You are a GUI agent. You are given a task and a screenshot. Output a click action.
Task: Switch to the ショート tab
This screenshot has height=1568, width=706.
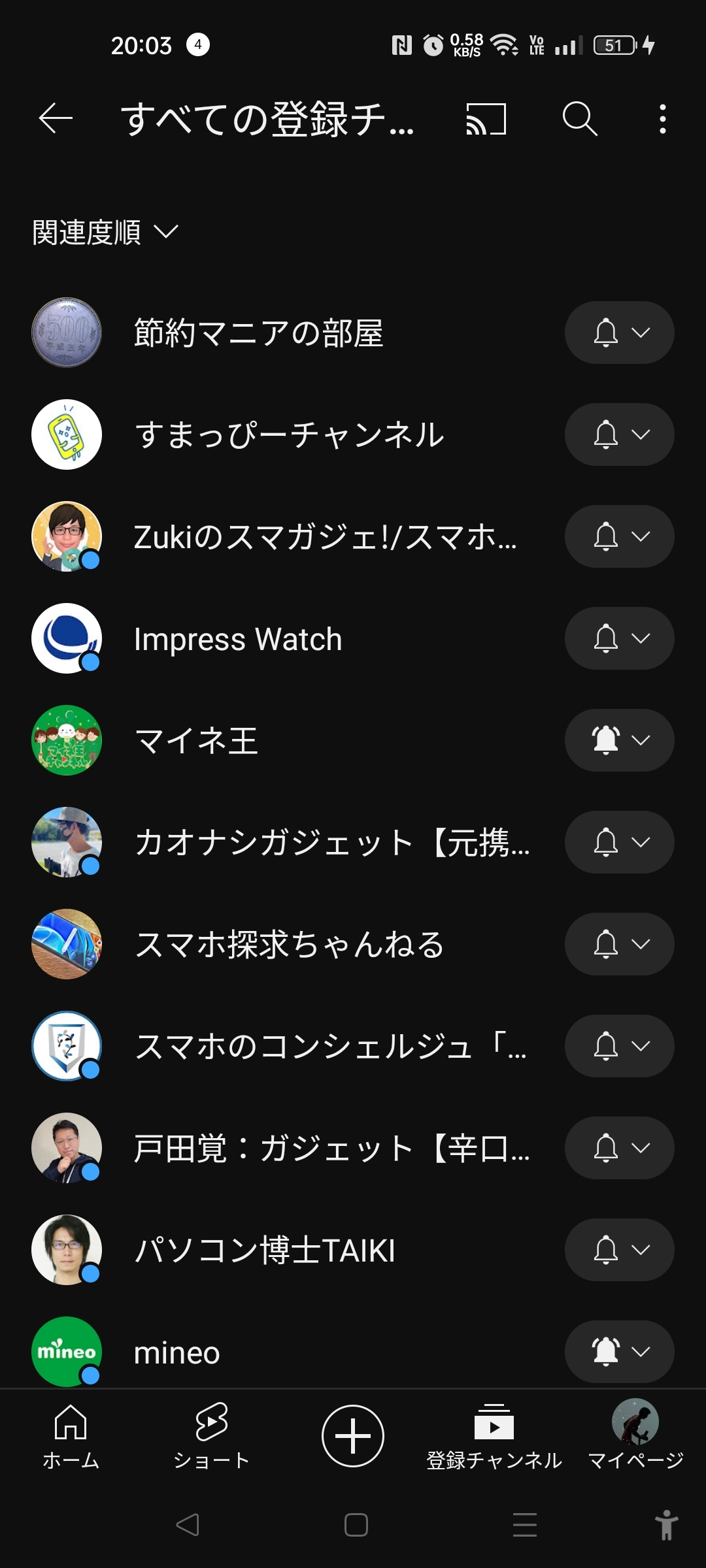click(x=211, y=1435)
